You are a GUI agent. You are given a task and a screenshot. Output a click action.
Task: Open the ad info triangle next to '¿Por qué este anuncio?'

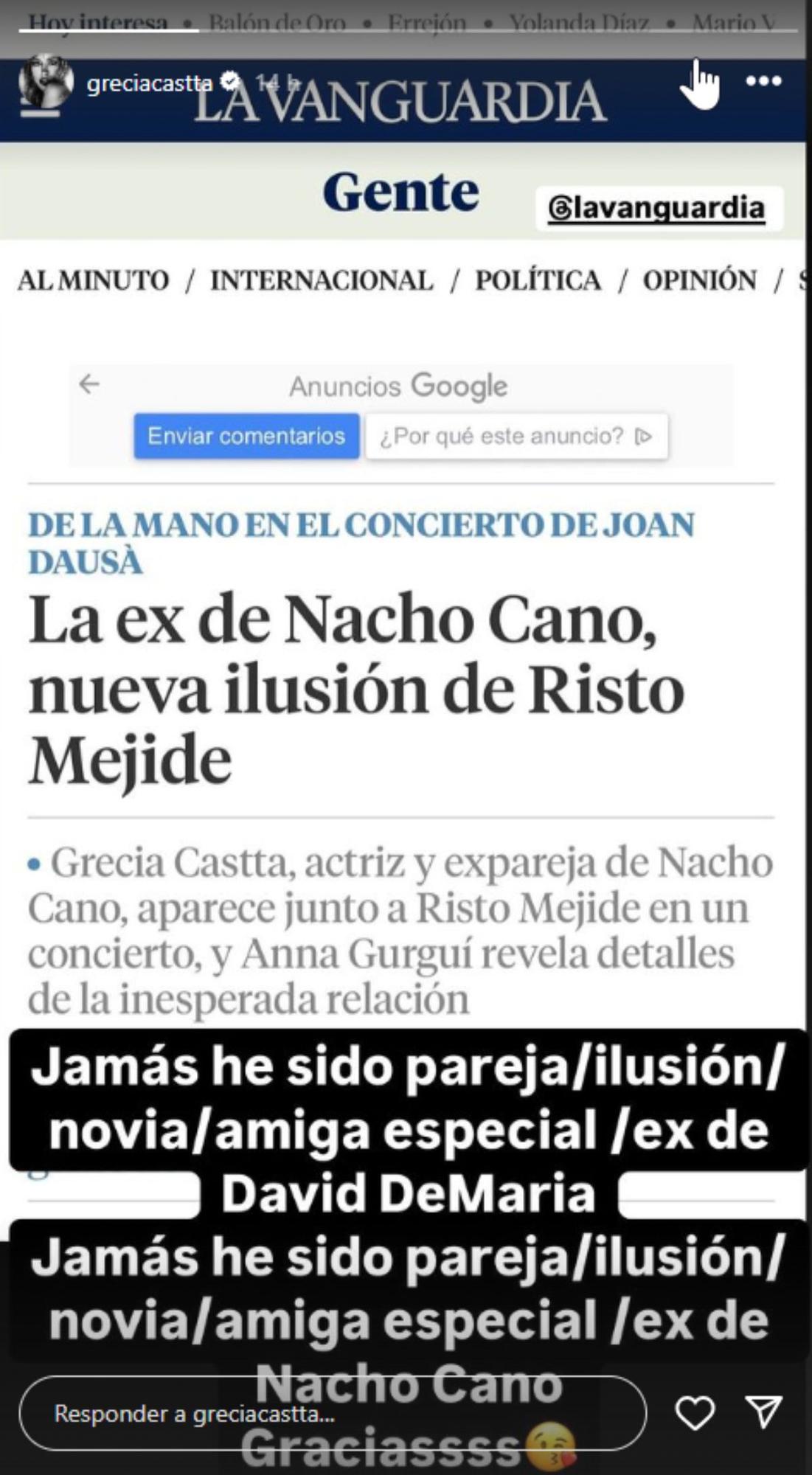644,436
